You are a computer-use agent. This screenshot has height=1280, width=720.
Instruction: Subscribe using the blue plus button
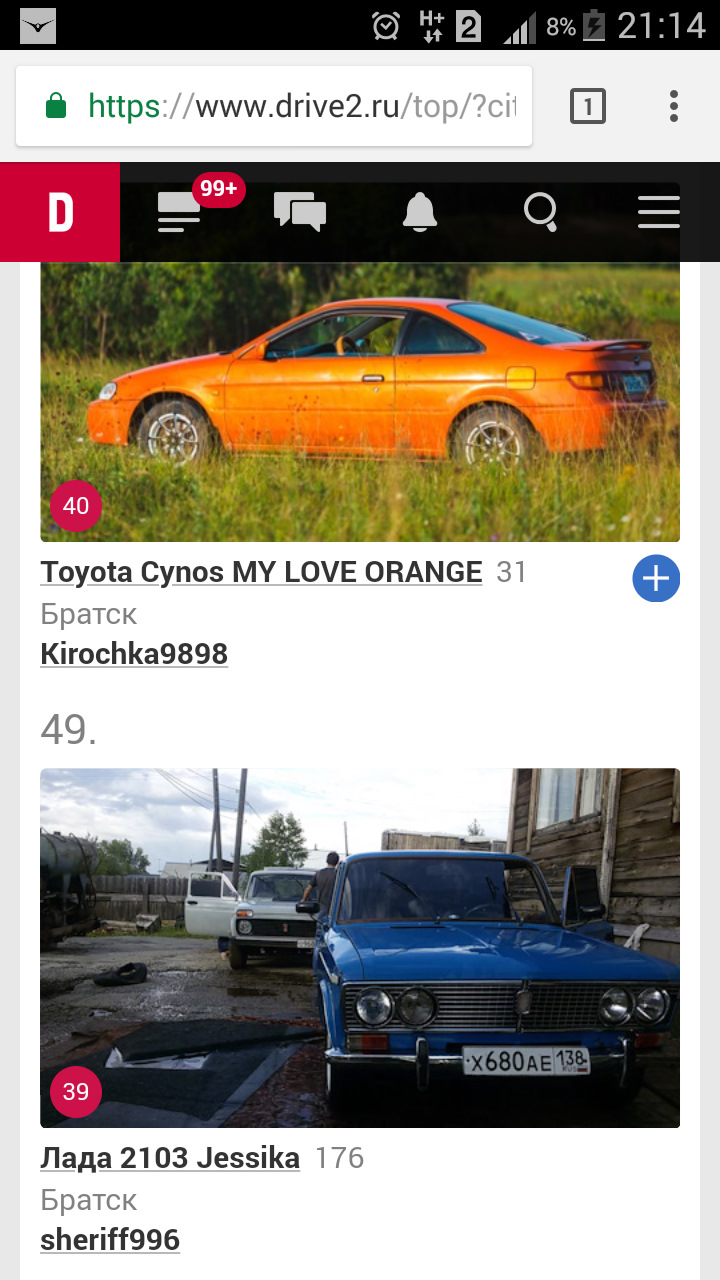coord(656,578)
